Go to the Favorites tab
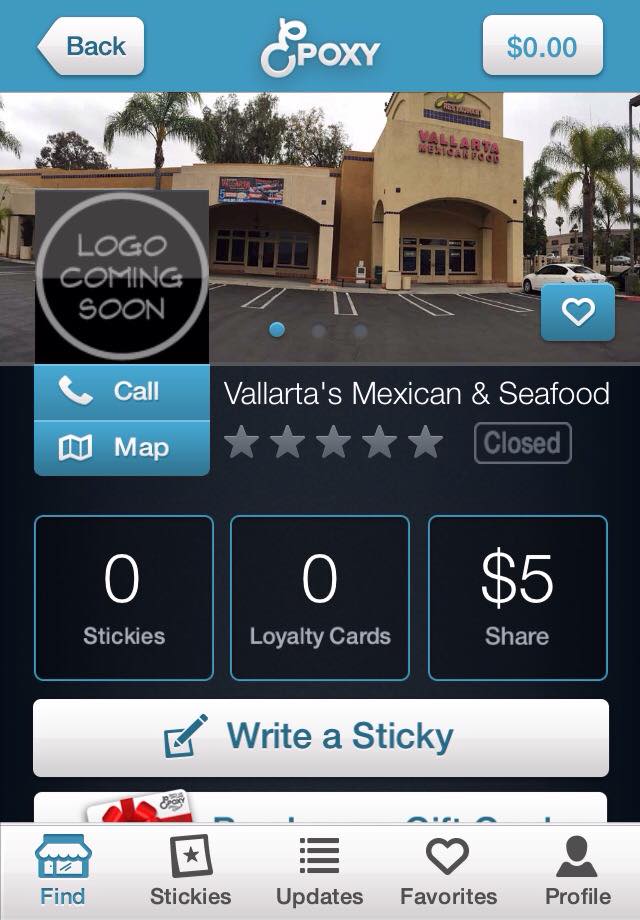 tap(448, 870)
